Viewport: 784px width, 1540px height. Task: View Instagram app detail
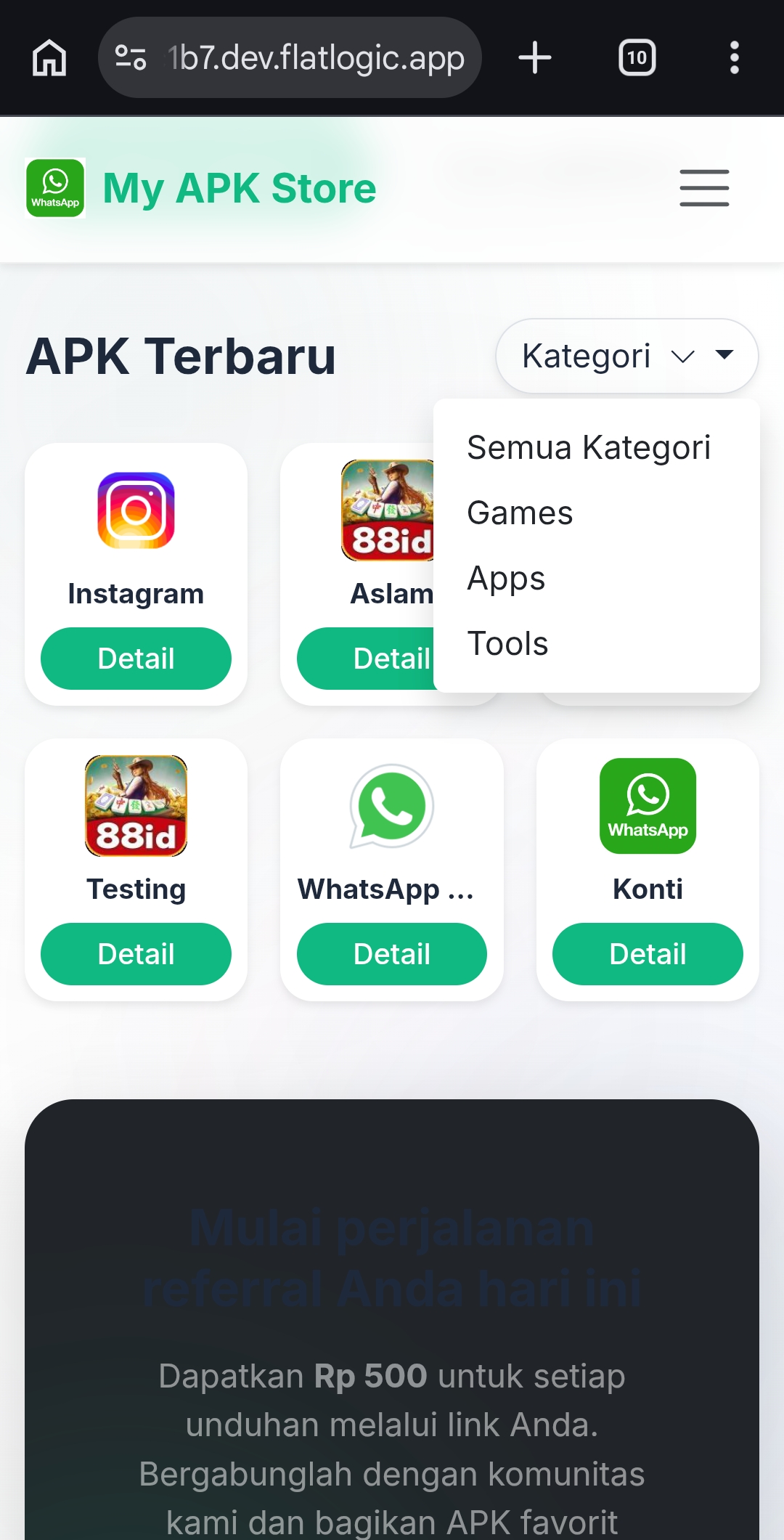pyautogui.click(x=136, y=659)
